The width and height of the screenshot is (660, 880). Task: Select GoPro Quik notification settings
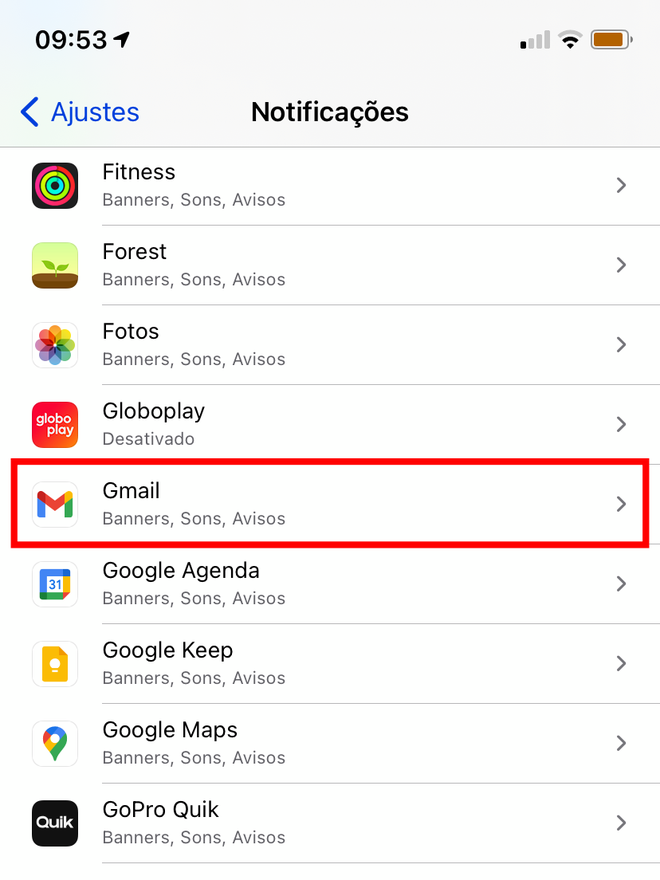point(330,823)
